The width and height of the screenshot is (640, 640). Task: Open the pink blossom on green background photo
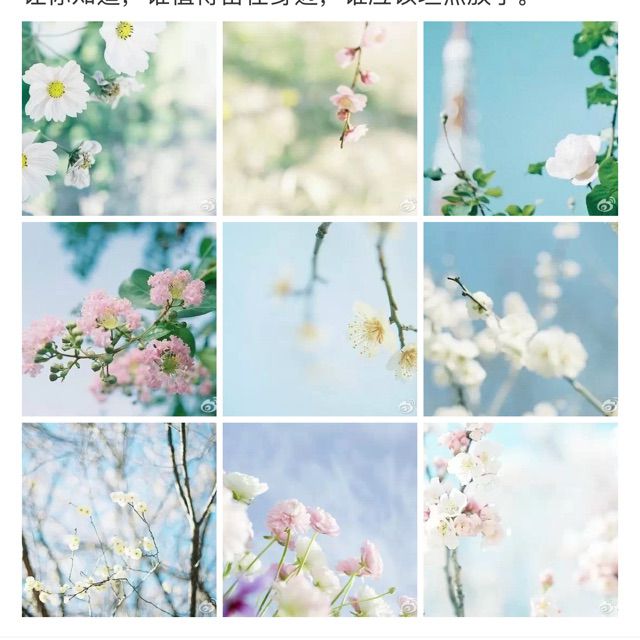pos(320,118)
